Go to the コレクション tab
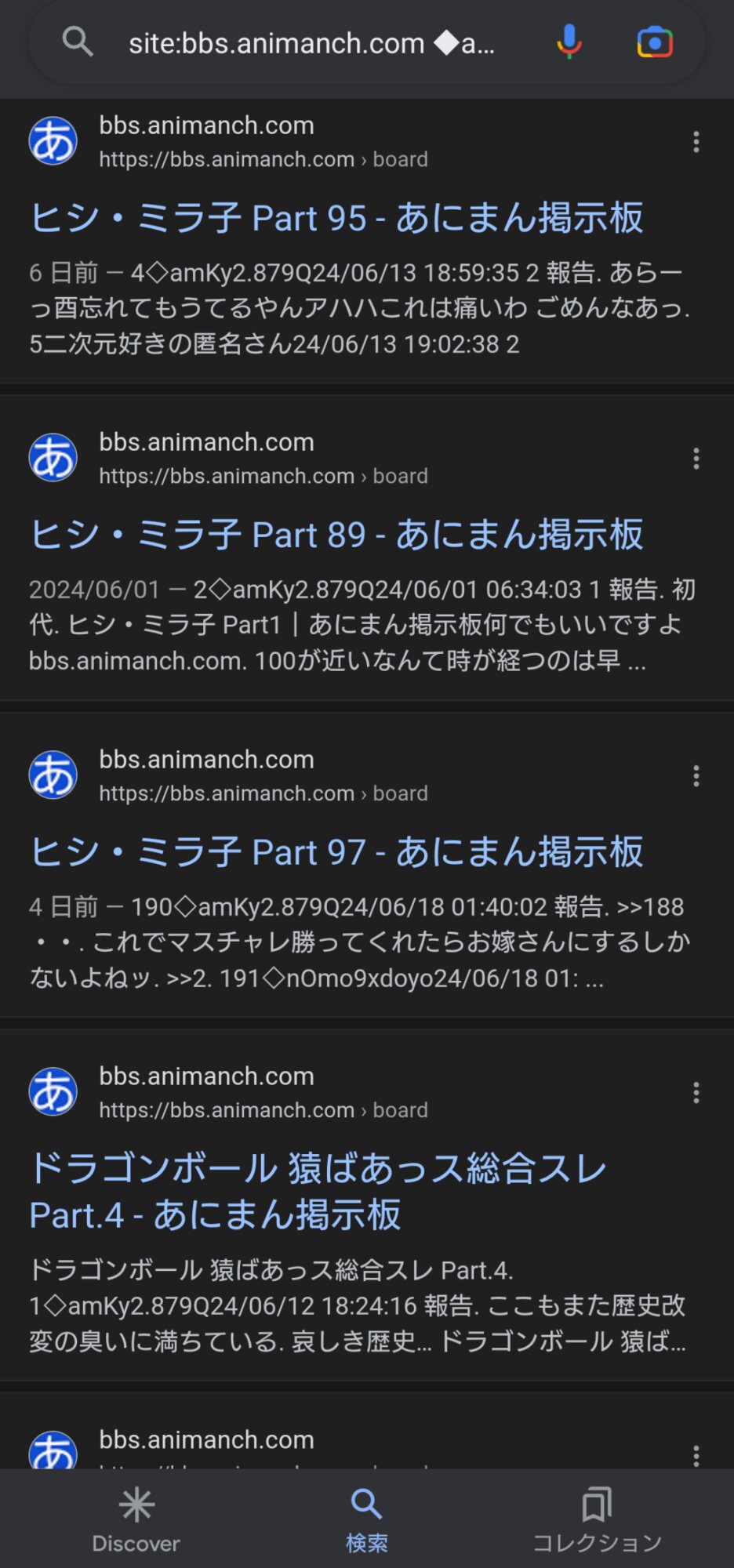Screen dimensions: 734x1568 pos(597,1520)
